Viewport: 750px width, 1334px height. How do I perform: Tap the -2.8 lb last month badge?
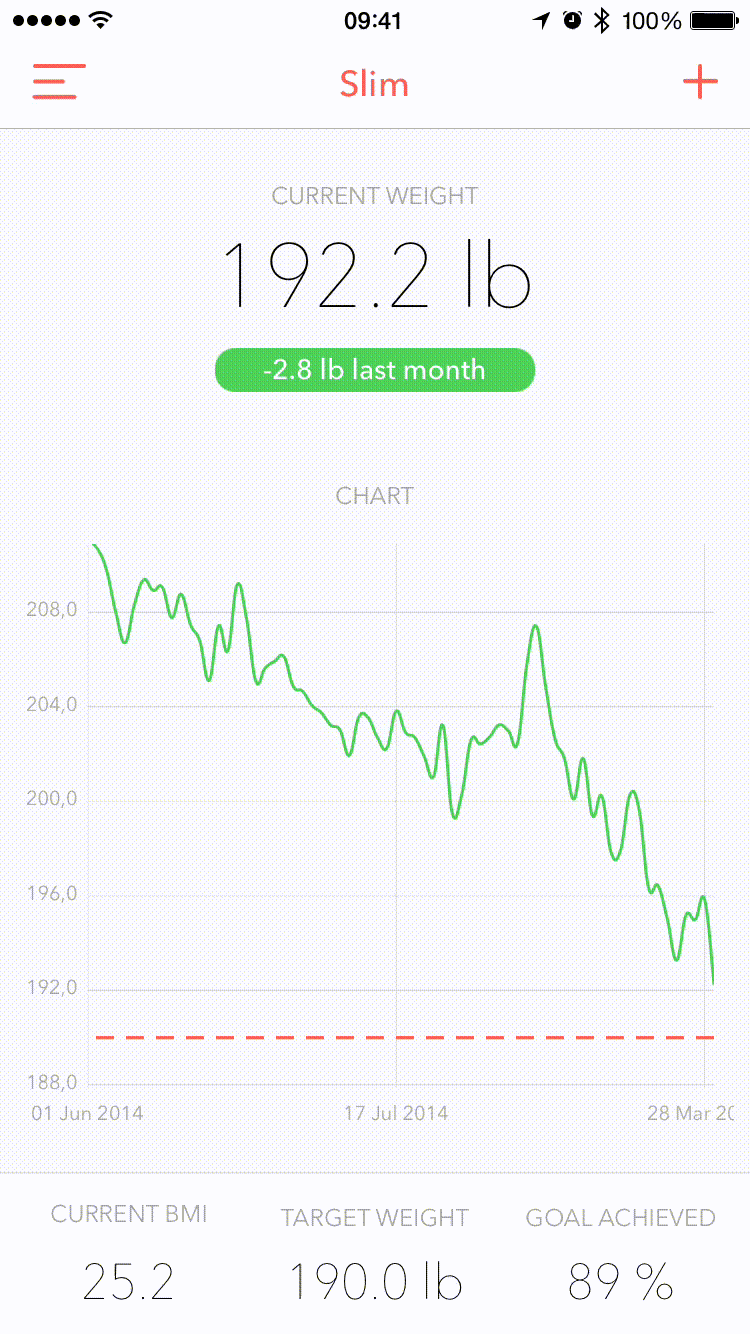tap(375, 370)
